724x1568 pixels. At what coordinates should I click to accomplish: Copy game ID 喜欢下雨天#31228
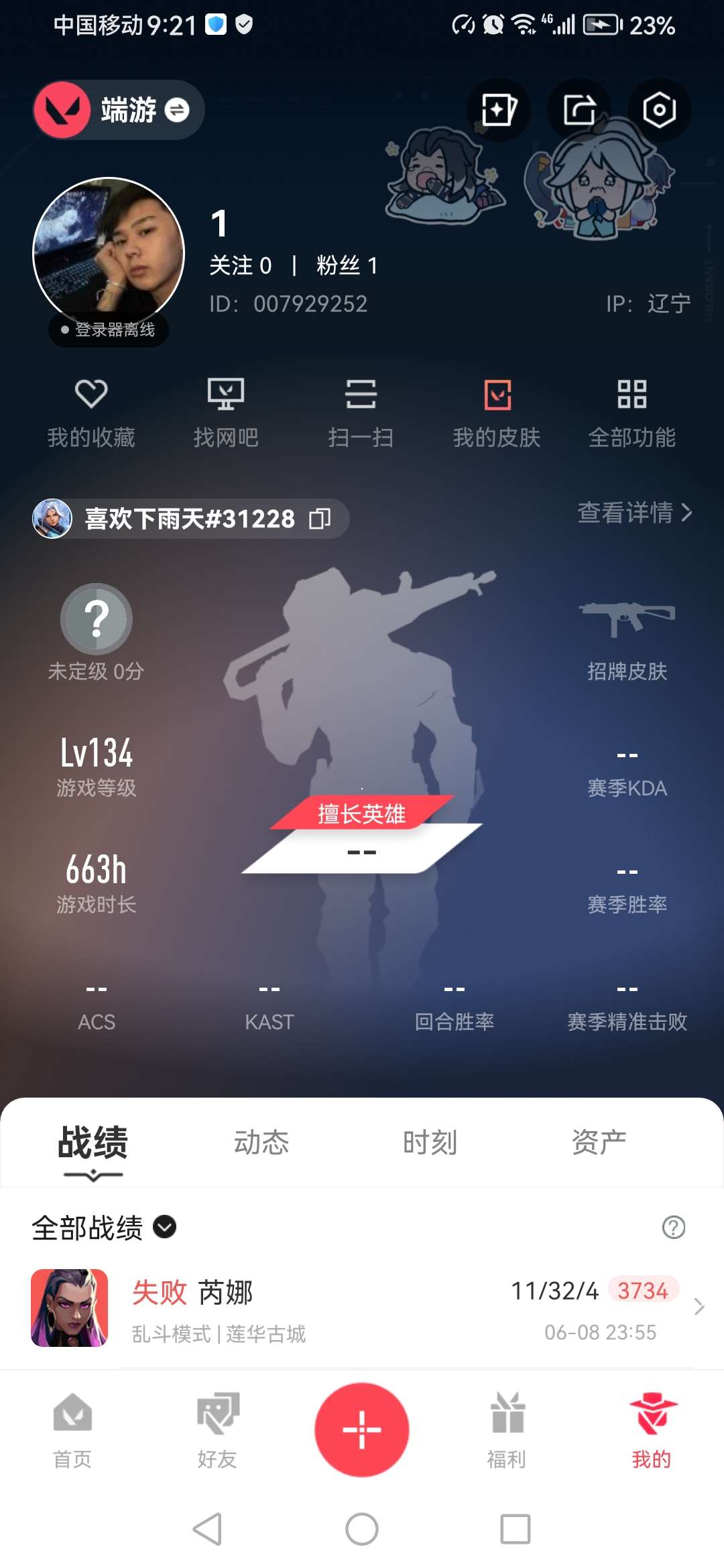click(320, 519)
